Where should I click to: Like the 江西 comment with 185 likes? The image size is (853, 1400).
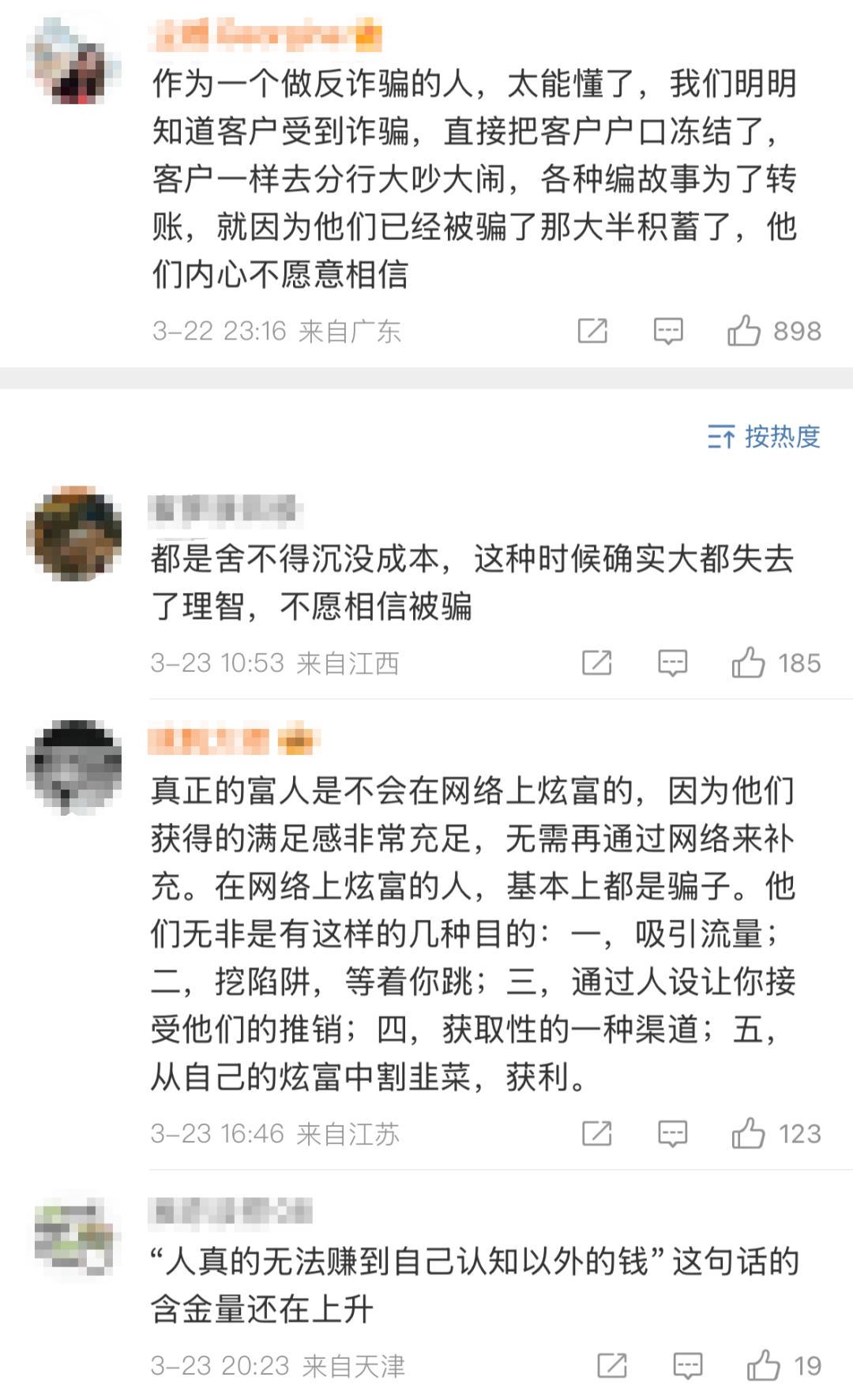point(748,662)
